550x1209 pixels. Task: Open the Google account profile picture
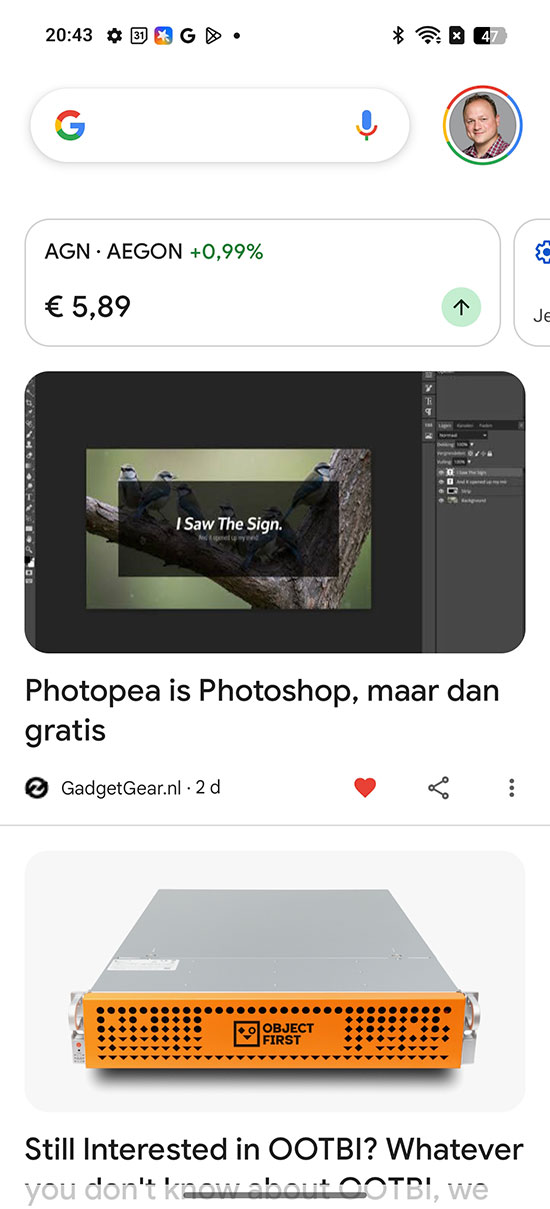coord(482,125)
